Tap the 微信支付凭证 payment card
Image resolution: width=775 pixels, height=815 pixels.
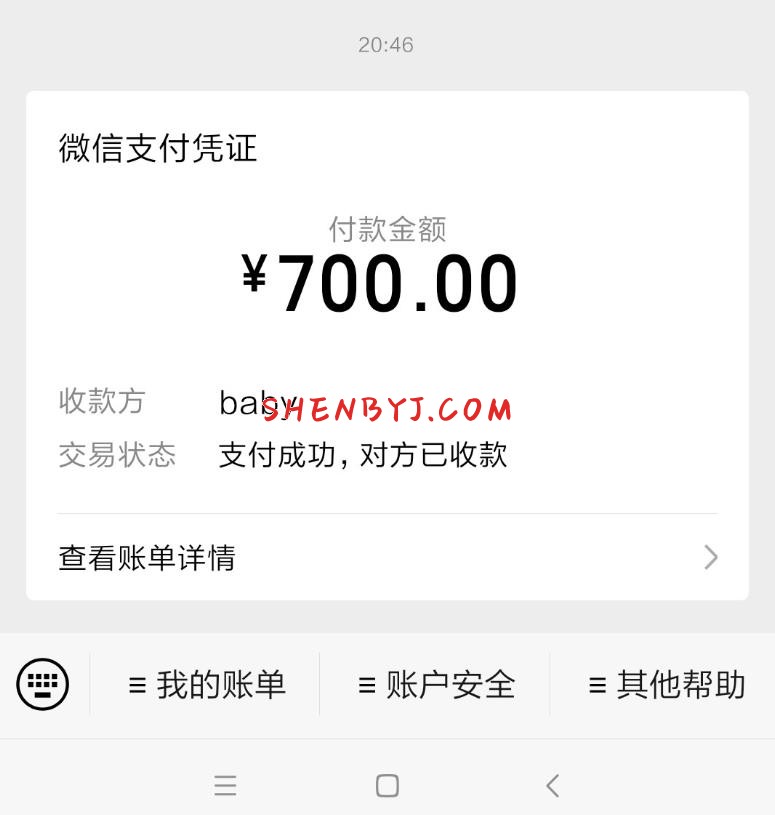pos(387,300)
